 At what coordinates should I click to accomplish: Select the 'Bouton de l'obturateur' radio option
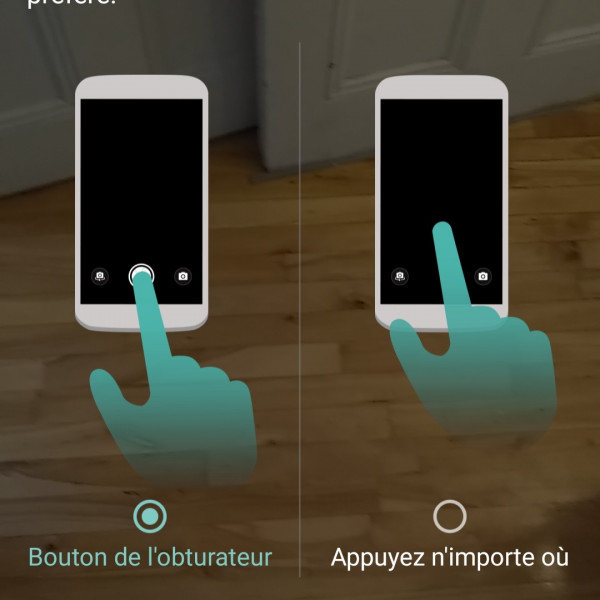(x=150, y=516)
